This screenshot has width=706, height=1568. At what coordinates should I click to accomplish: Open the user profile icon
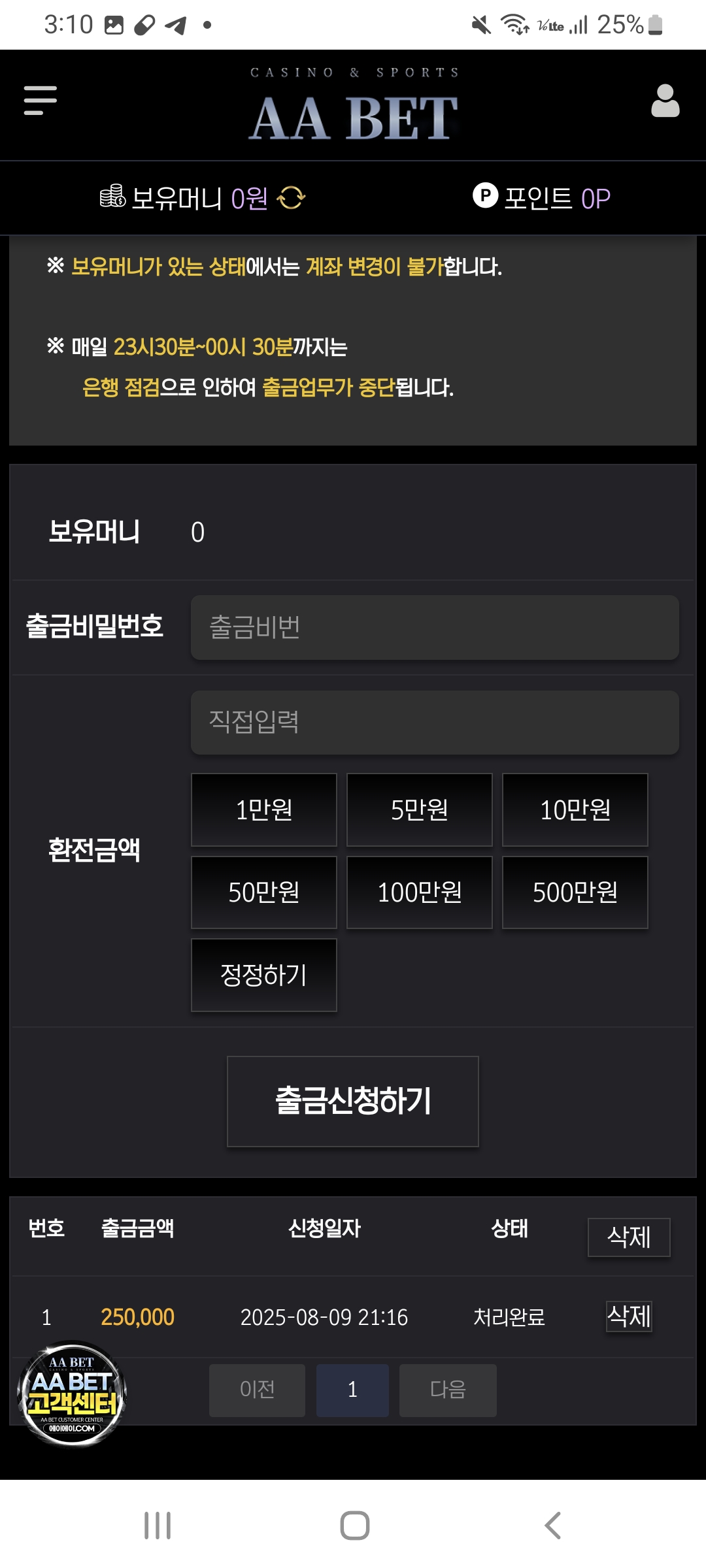coord(665,101)
